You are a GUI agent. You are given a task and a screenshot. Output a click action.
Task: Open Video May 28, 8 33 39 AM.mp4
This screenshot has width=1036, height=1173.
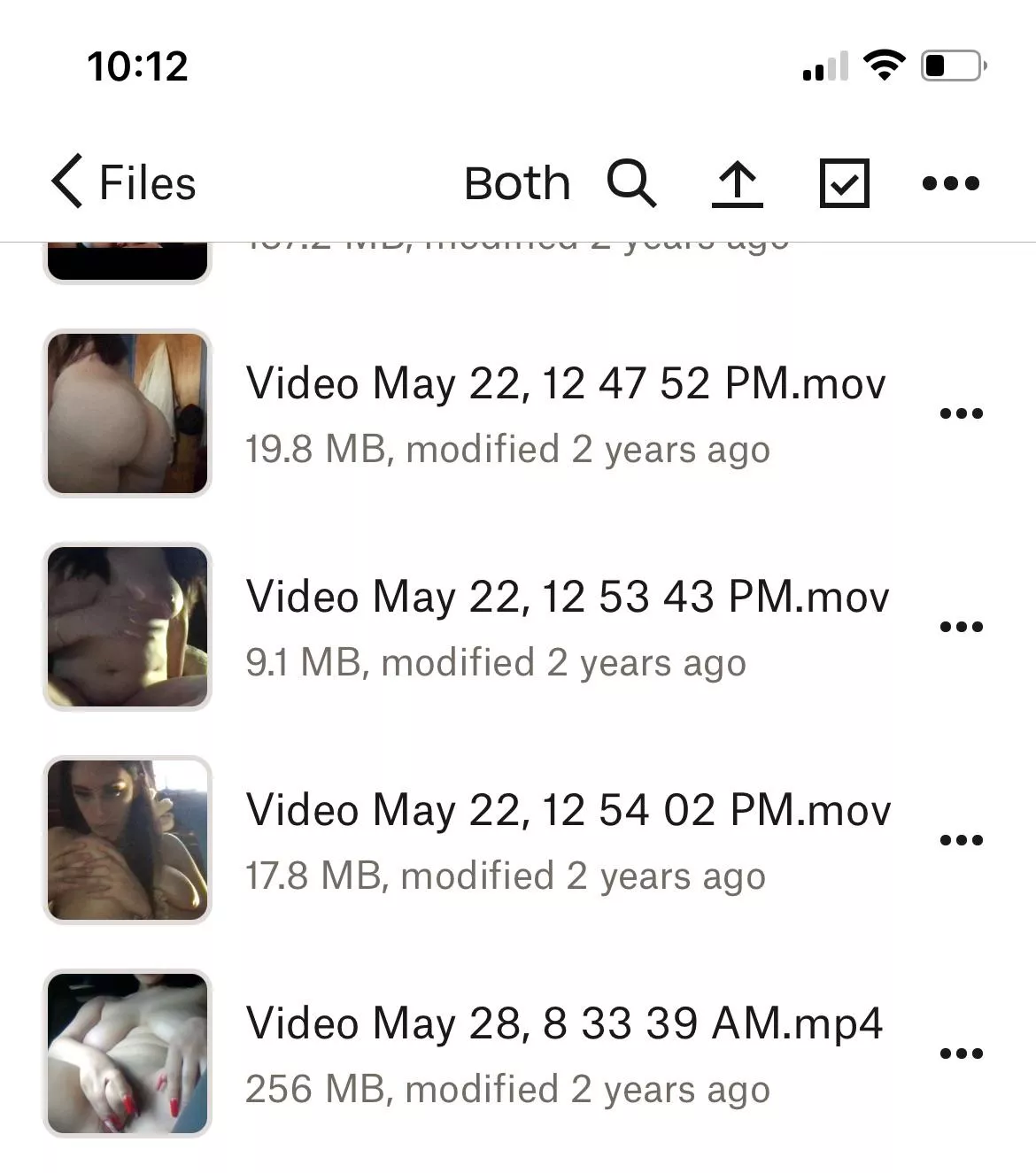(x=564, y=1024)
